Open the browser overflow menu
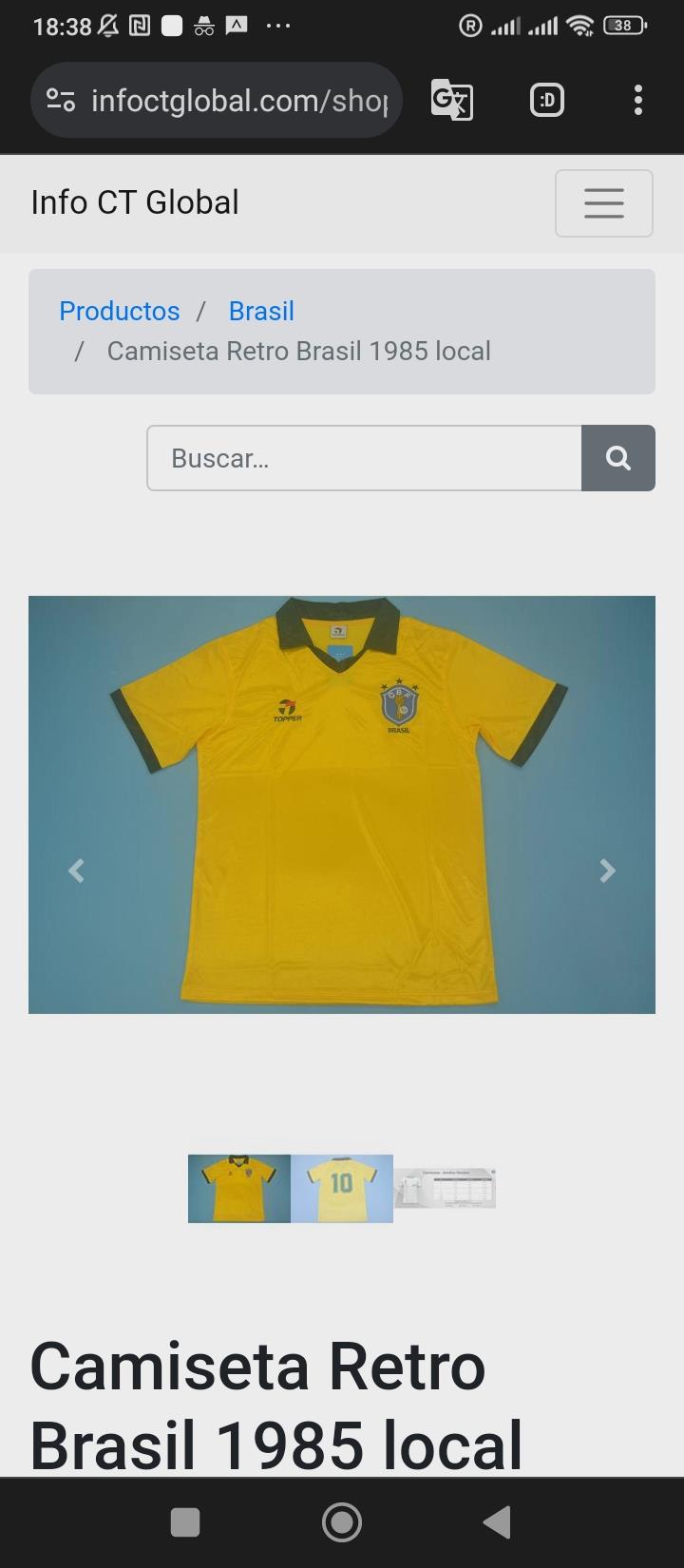Screen dimensions: 684x1568 point(638,101)
